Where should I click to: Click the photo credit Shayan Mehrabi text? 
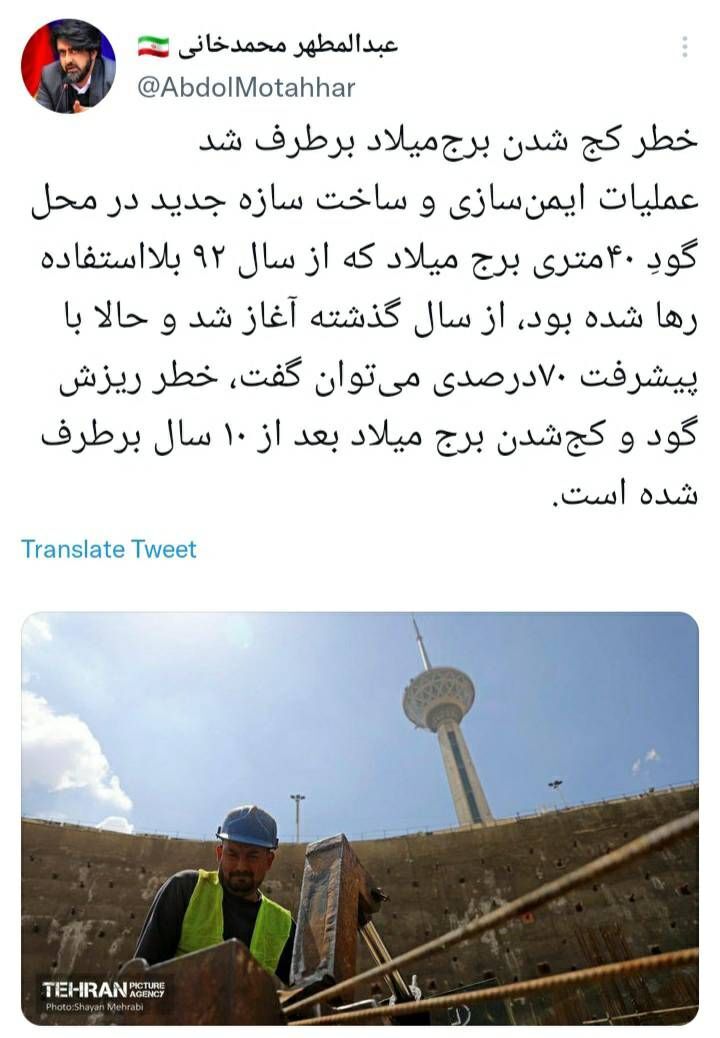(x=95, y=1006)
